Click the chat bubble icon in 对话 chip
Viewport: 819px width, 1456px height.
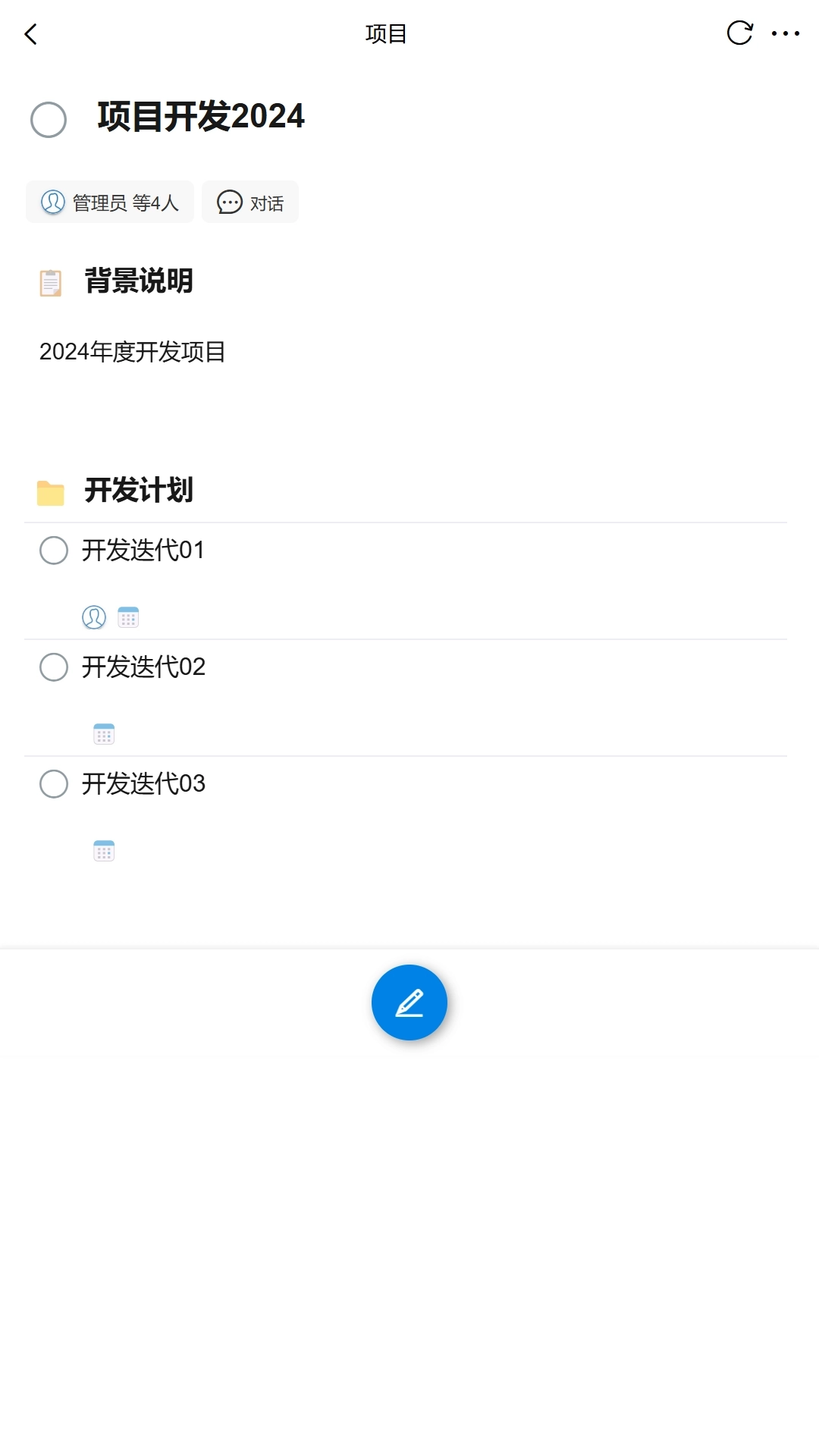tap(230, 202)
